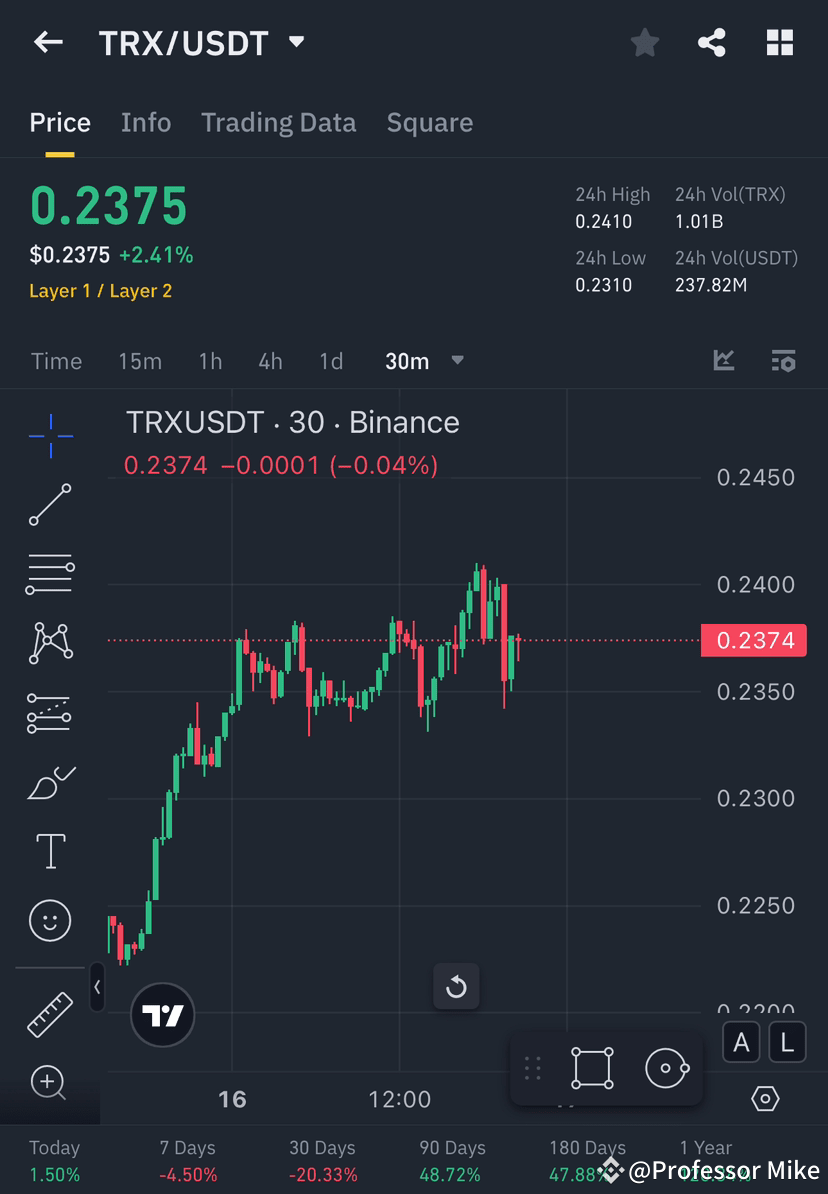Image resolution: width=828 pixels, height=1194 pixels.
Task: Toggle the magnet mode in floating toolbar
Action: 666,1068
